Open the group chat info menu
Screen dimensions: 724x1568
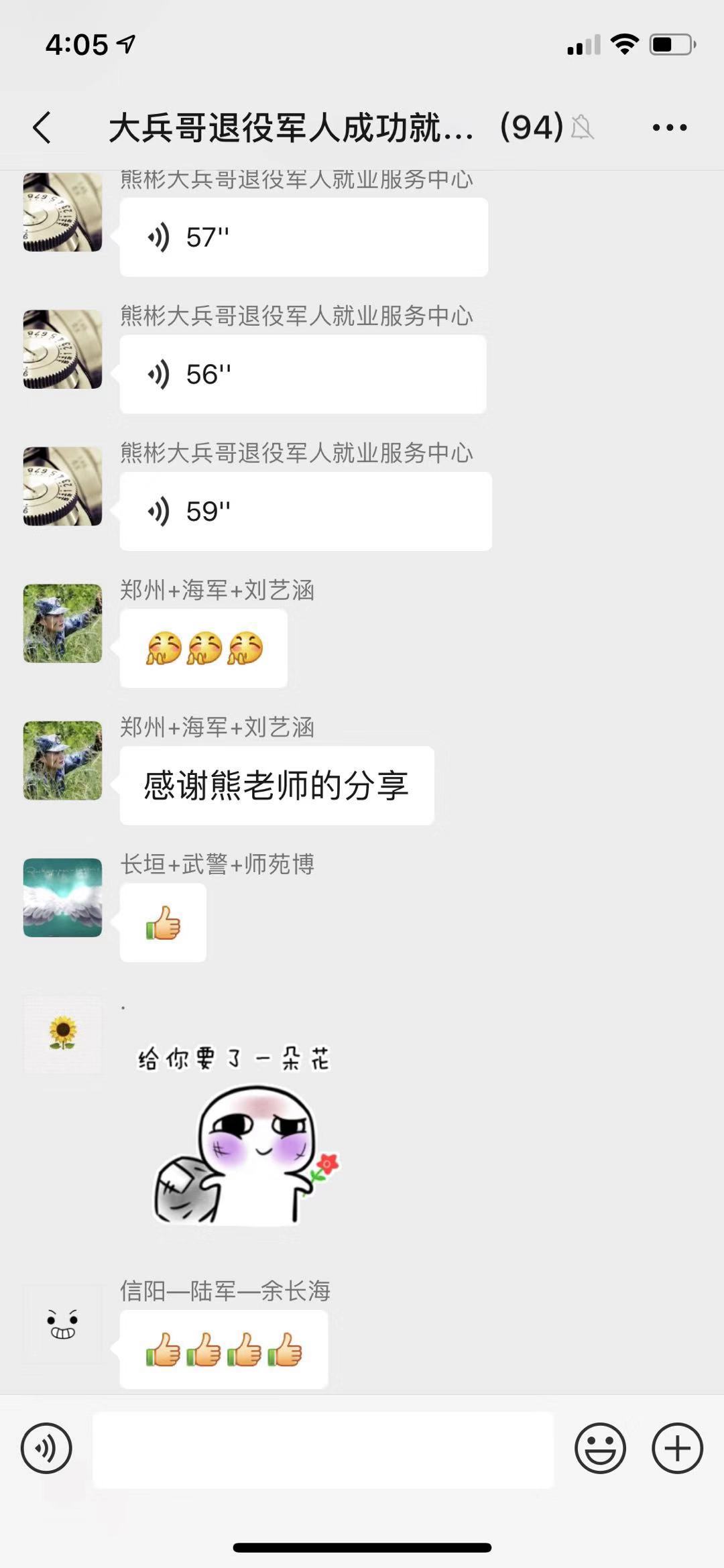pos(669,127)
